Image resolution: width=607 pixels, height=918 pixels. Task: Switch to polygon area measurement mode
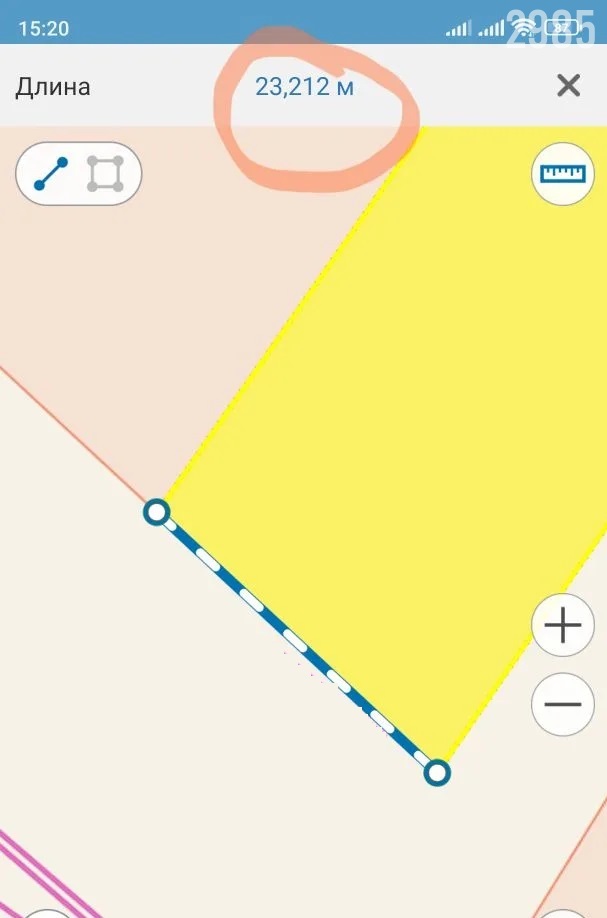point(105,174)
